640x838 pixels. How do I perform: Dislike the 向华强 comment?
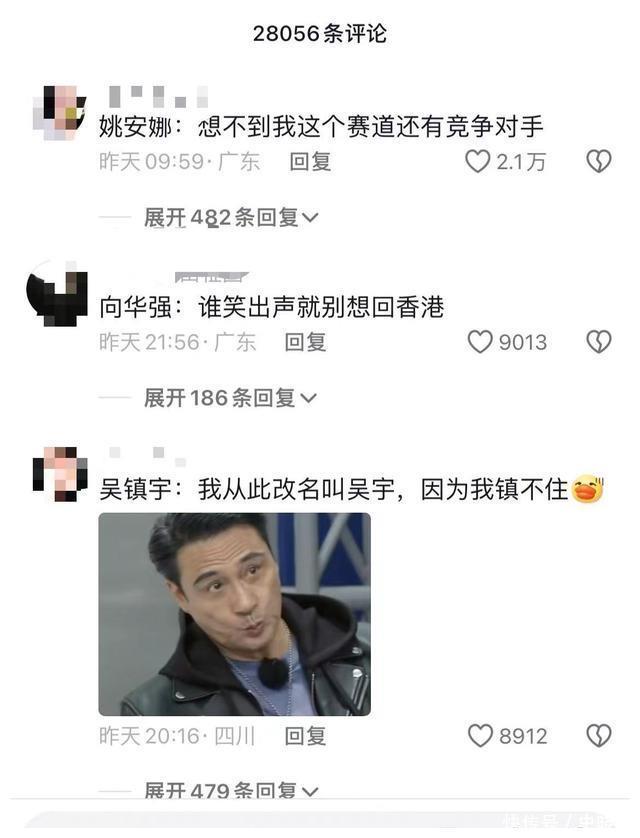point(598,342)
